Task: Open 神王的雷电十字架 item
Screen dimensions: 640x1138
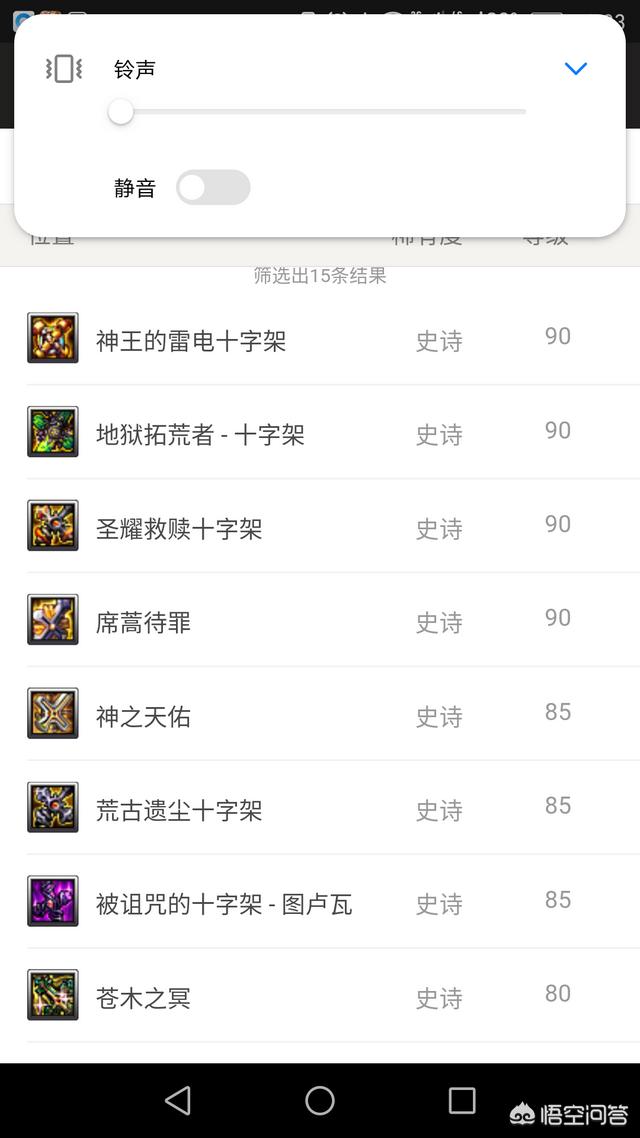Action: click(x=191, y=341)
